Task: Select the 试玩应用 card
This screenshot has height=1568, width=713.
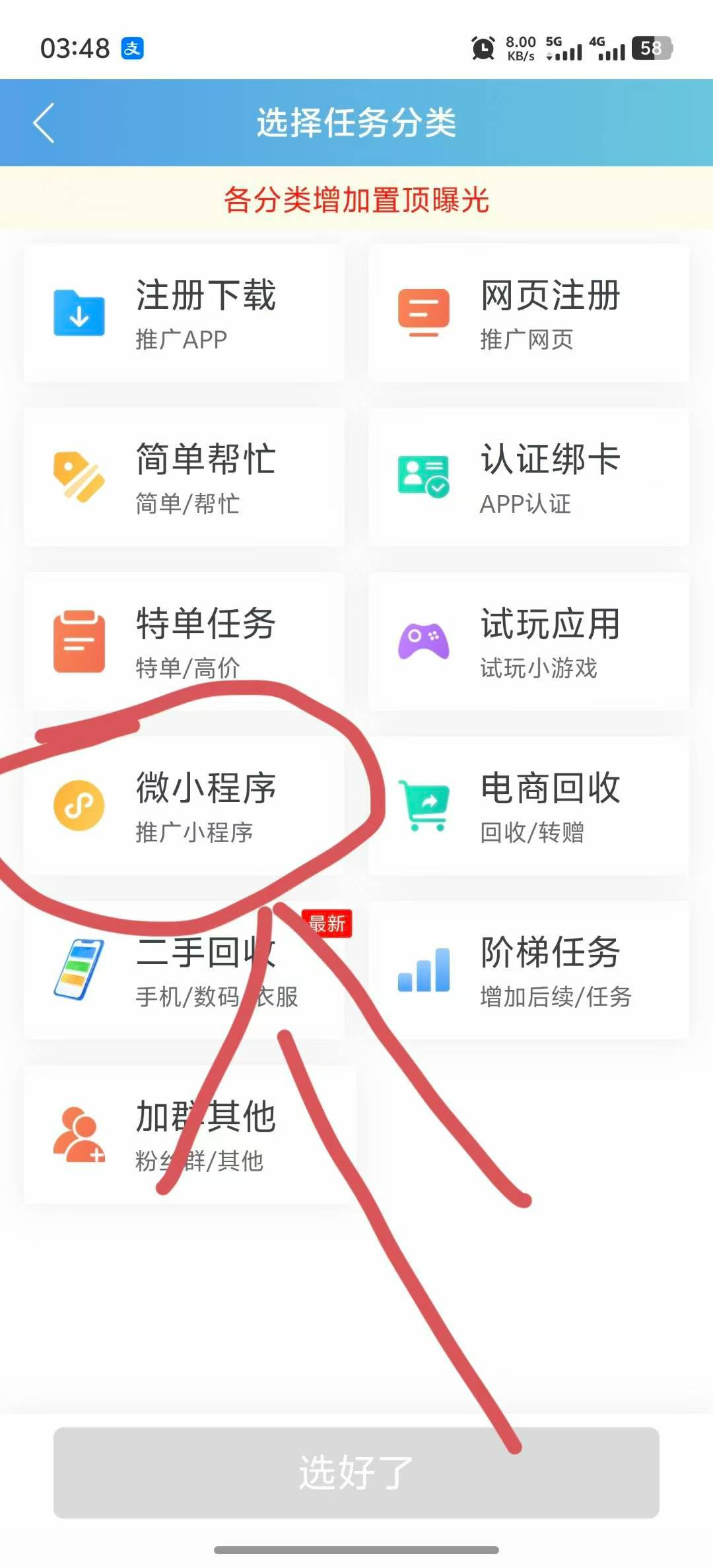Action: pyautogui.click(x=529, y=641)
